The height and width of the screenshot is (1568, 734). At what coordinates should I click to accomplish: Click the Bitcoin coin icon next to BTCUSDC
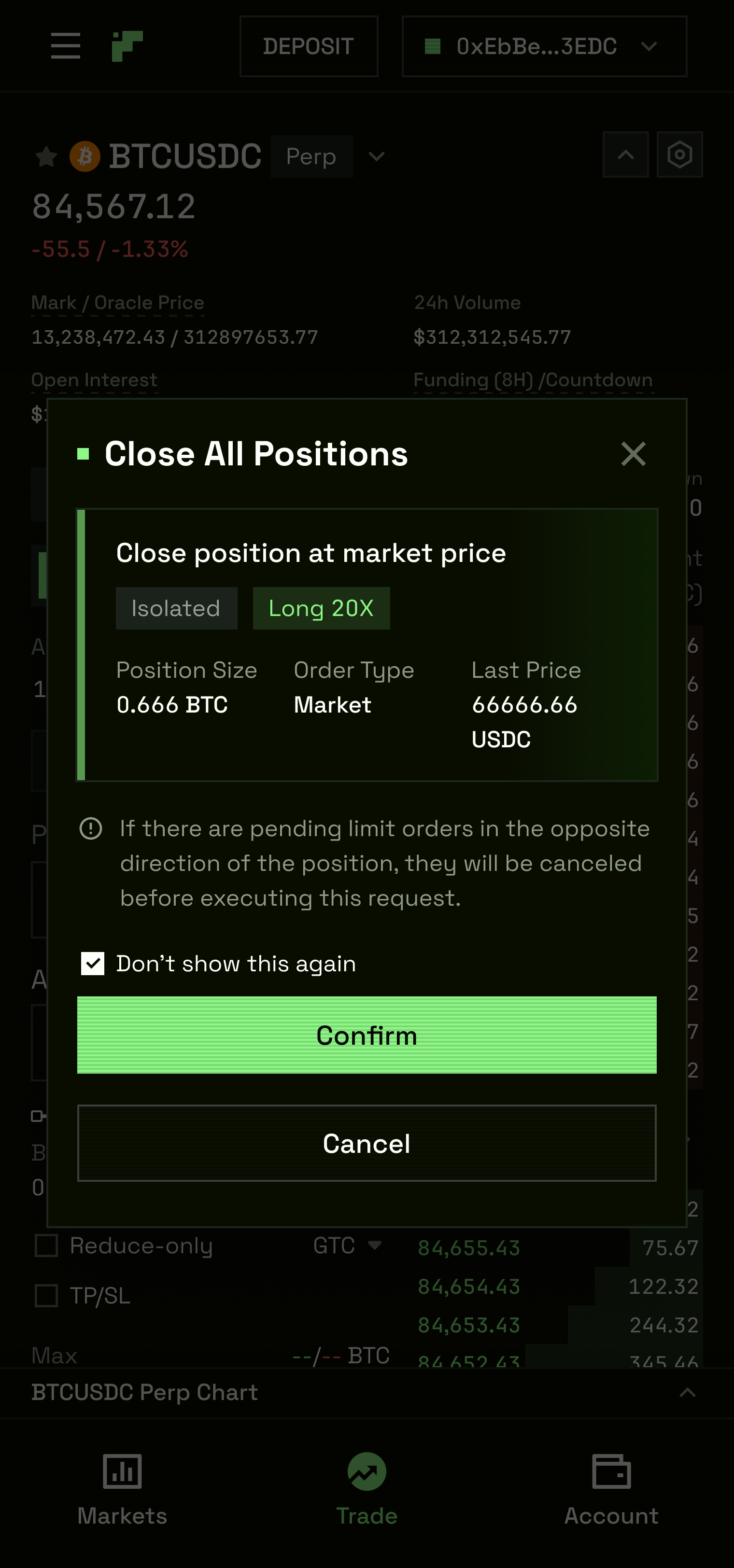tap(85, 156)
